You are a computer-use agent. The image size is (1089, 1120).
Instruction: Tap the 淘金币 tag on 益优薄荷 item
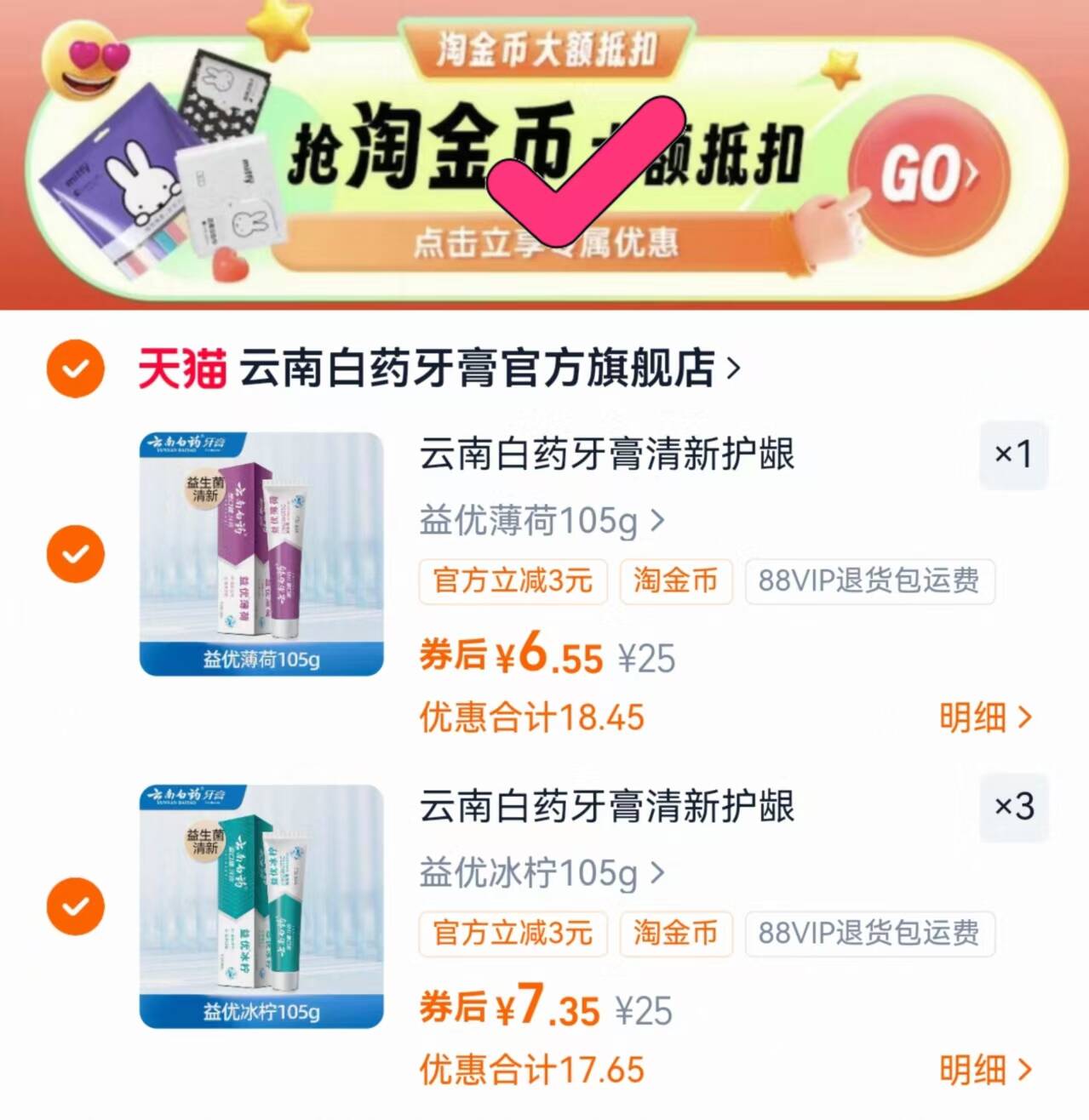675,581
